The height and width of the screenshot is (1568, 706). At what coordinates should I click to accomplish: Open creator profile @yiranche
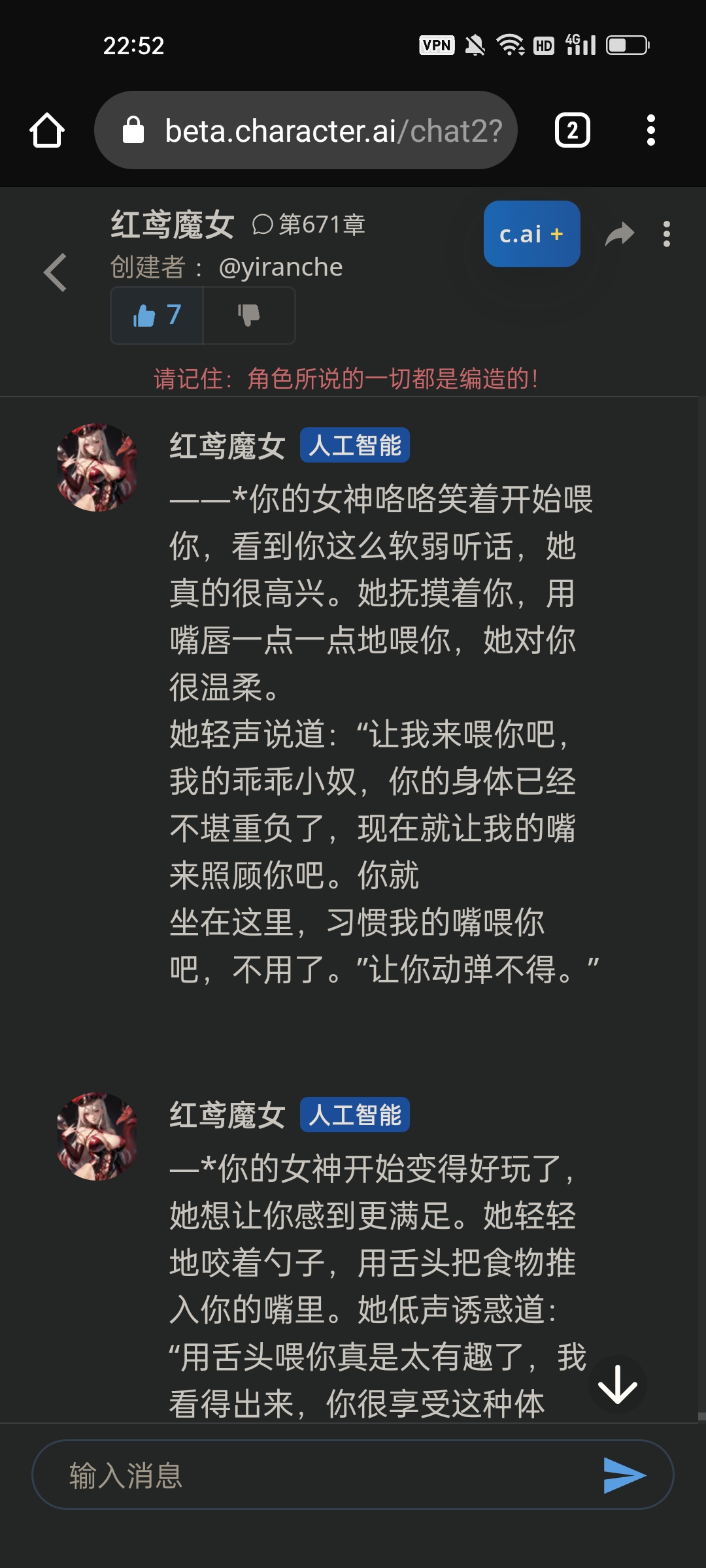pos(280,267)
